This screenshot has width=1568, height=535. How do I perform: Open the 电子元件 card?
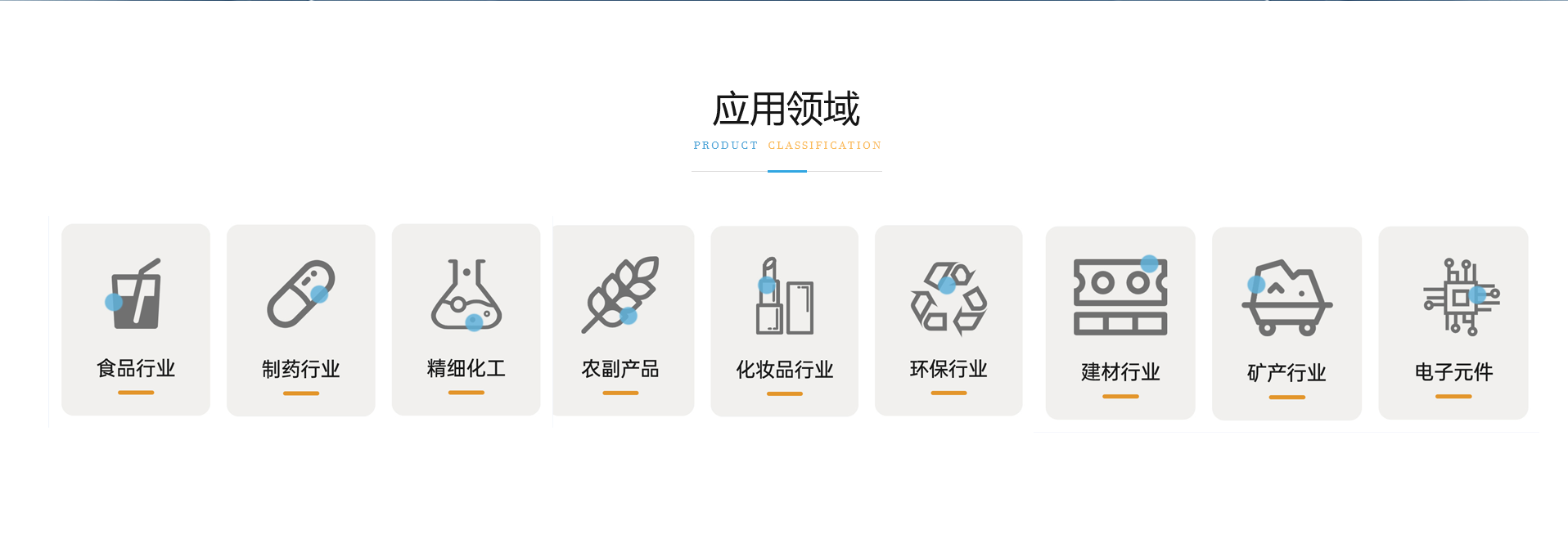[1453, 323]
